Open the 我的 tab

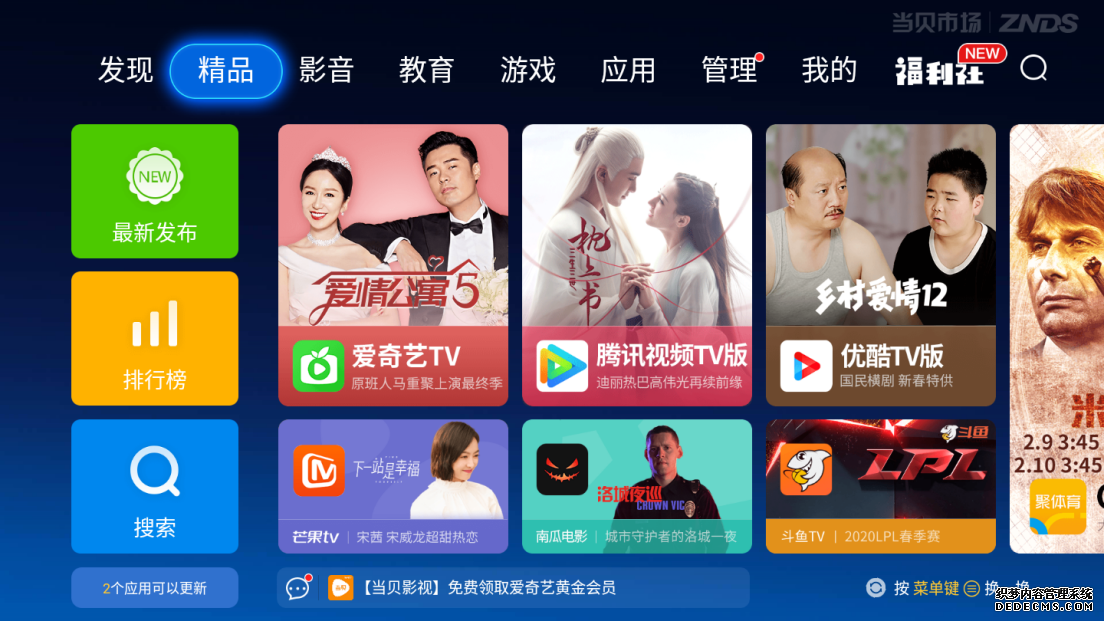click(830, 70)
